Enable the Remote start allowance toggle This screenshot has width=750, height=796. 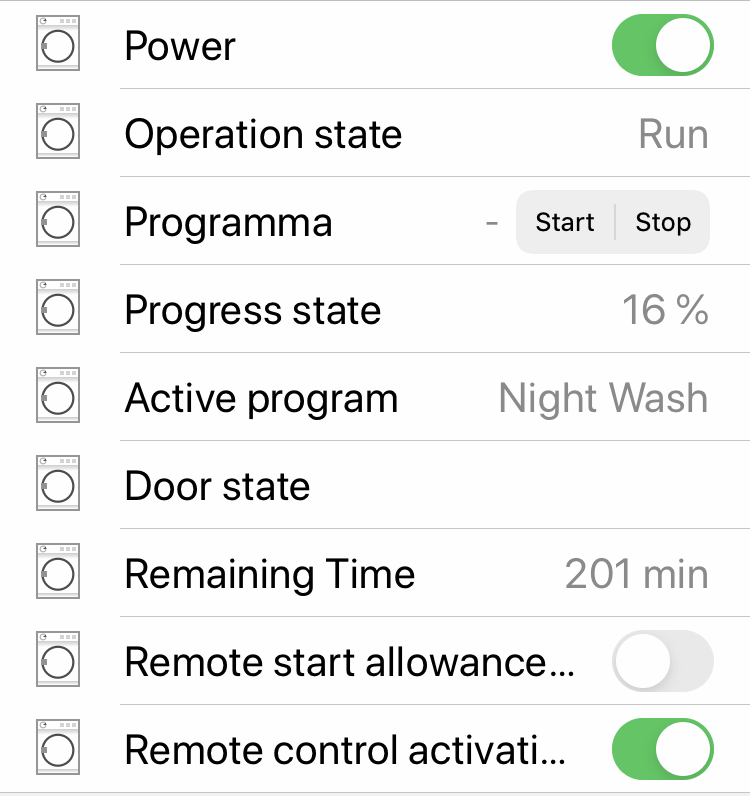point(662,662)
